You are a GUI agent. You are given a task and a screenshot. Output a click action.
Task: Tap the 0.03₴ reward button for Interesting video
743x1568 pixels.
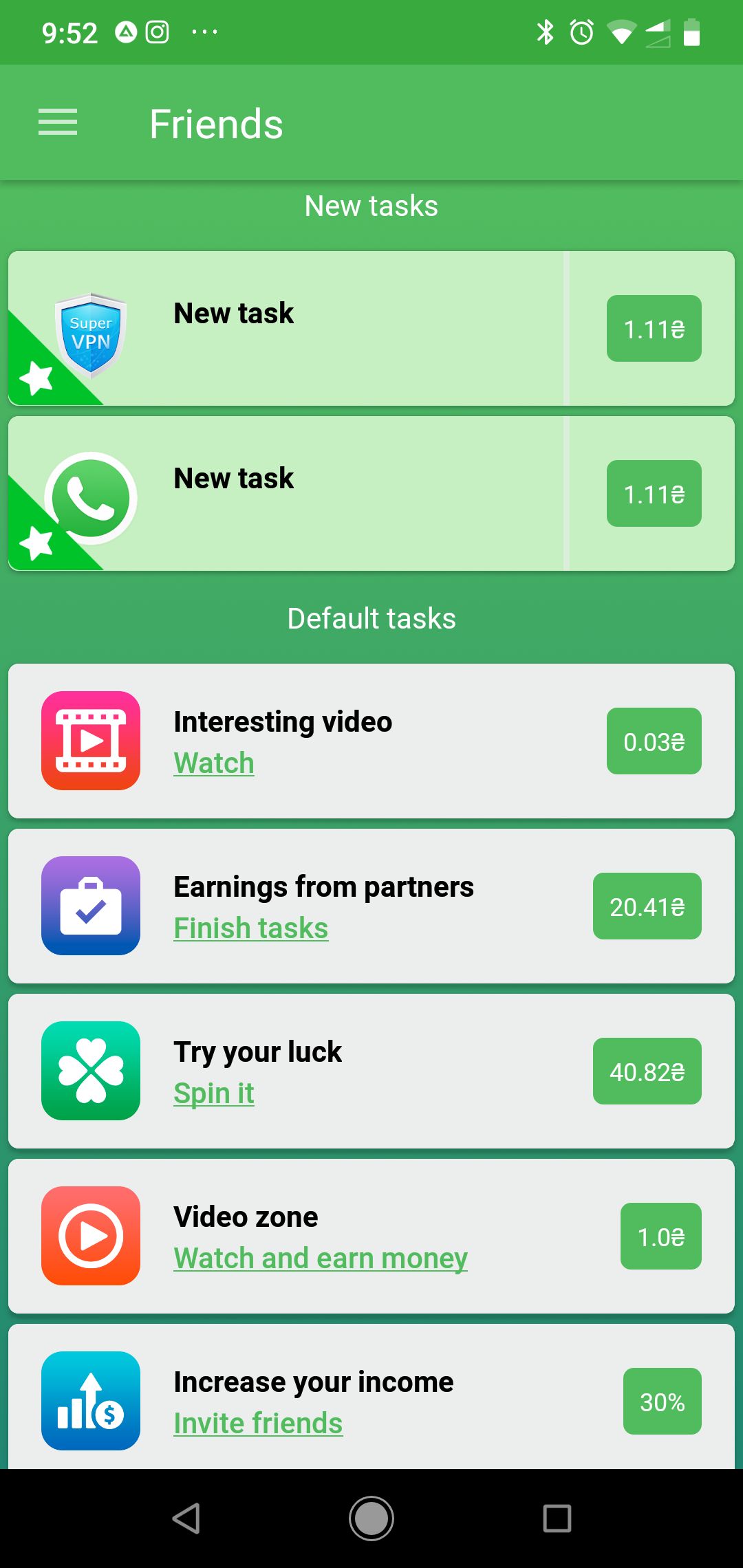pyautogui.click(x=654, y=741)
